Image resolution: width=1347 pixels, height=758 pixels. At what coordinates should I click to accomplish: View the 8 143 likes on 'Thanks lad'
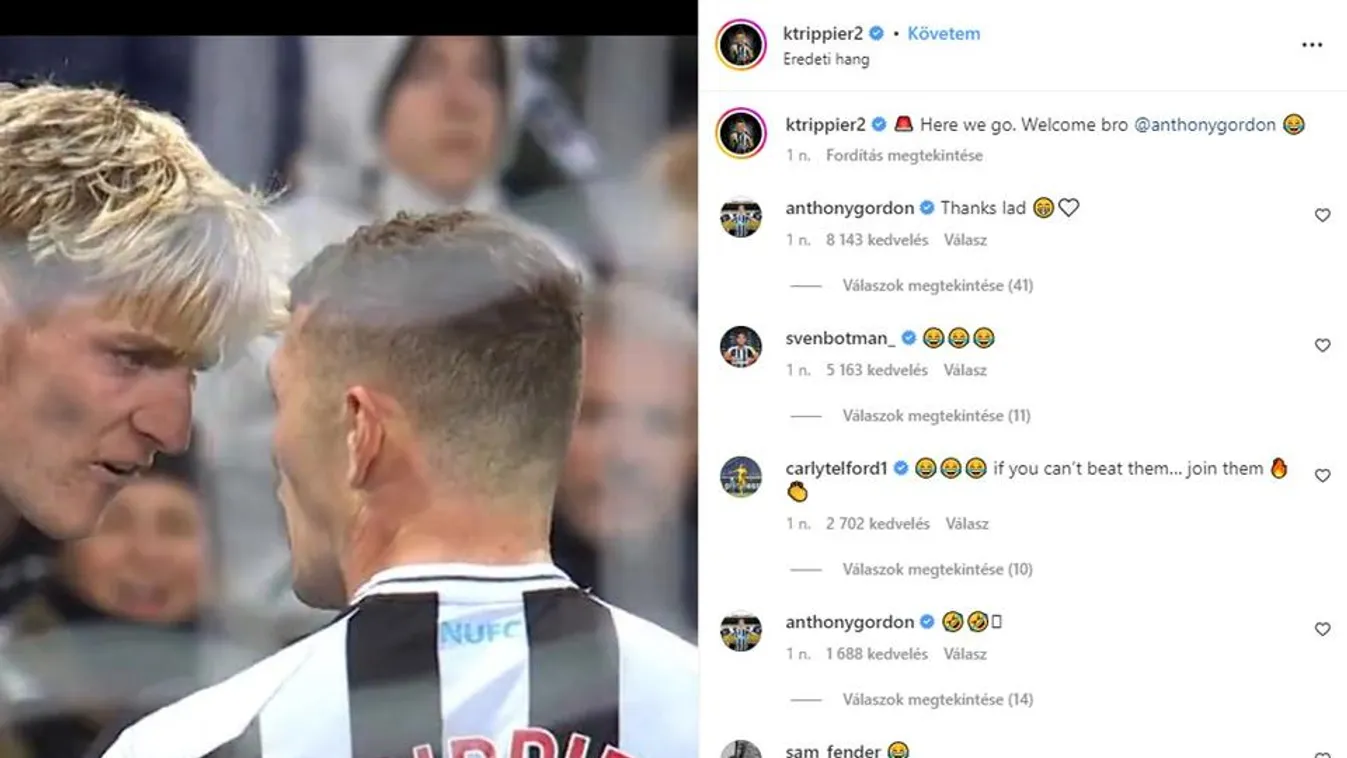click(877, 240)
